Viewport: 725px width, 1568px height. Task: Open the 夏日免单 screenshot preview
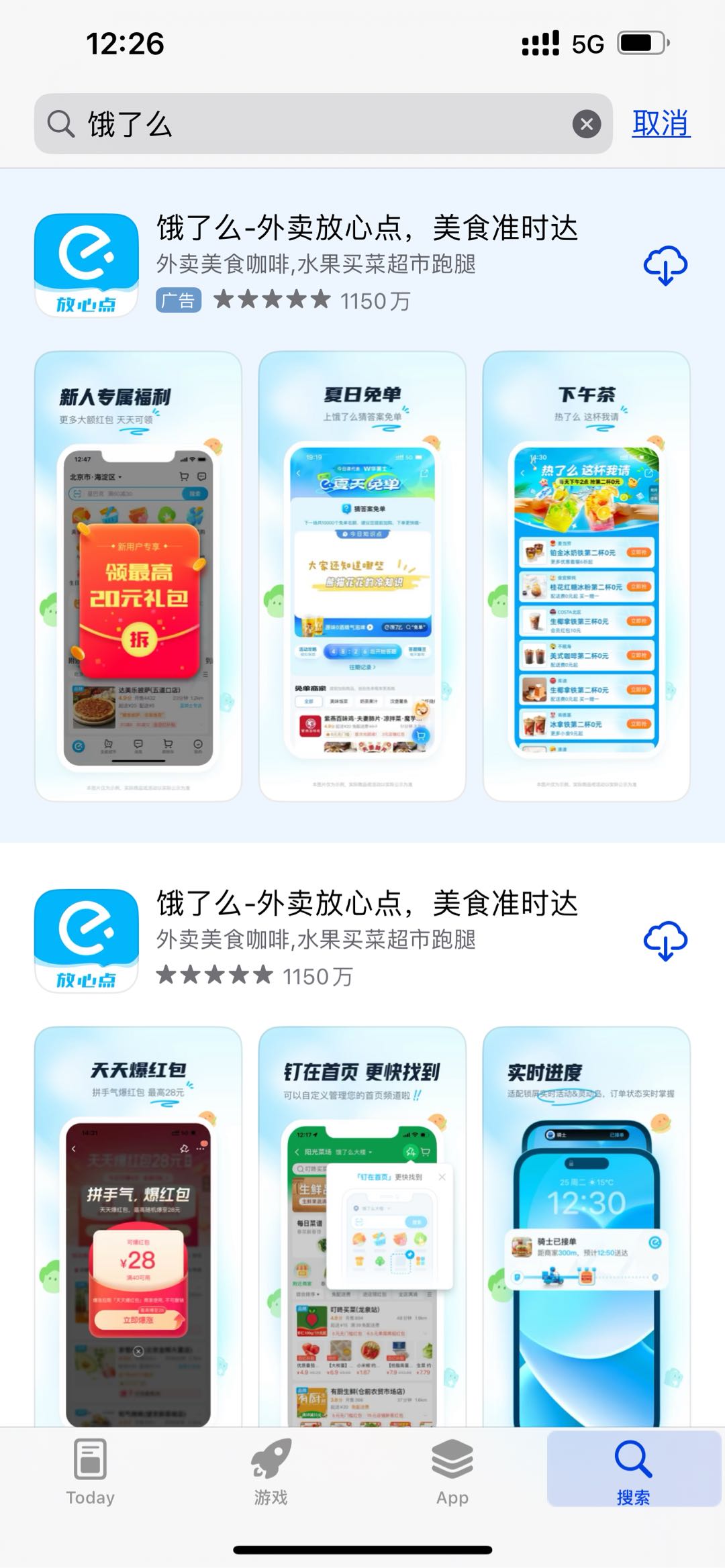(362, 576)
